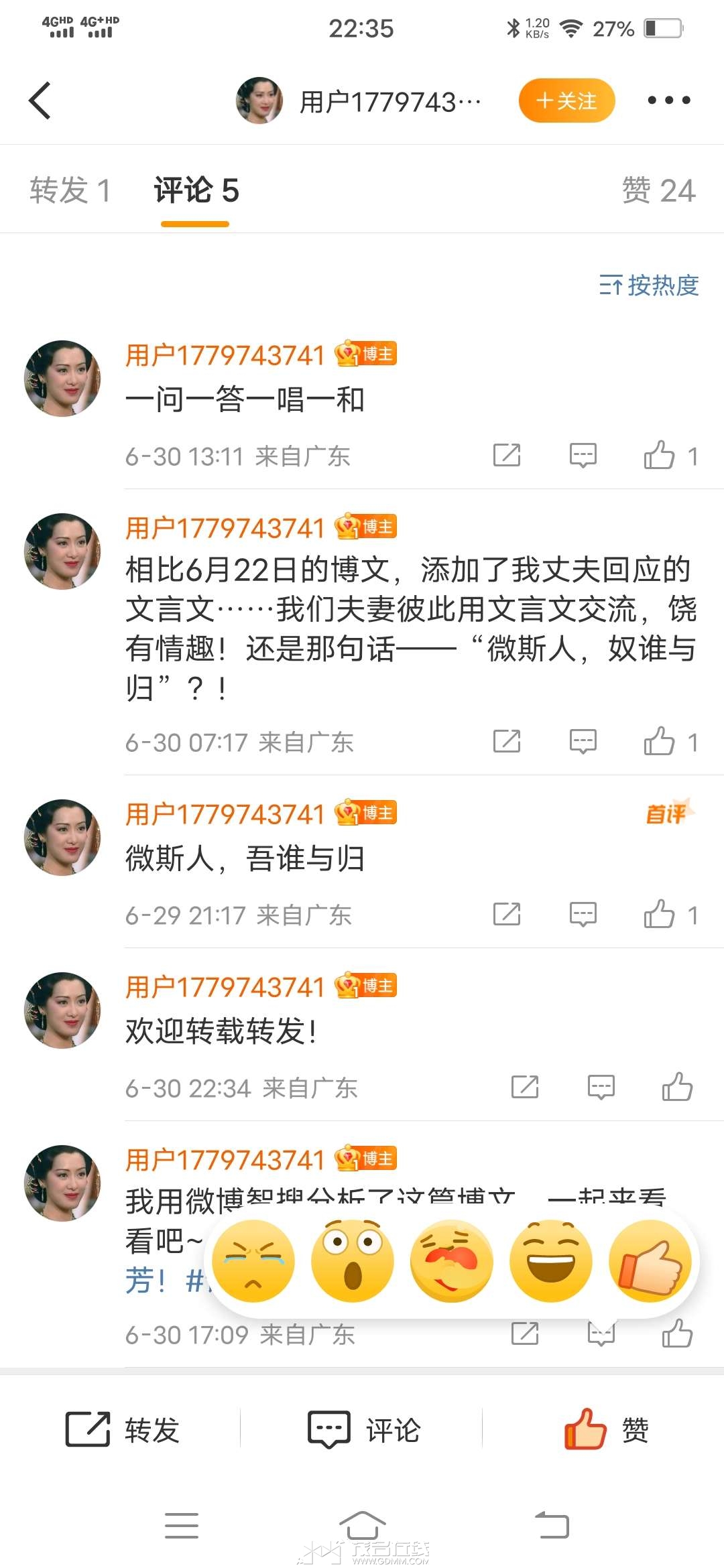
Task: Switch to the 转发 1 tab
Action: point(70,190)
